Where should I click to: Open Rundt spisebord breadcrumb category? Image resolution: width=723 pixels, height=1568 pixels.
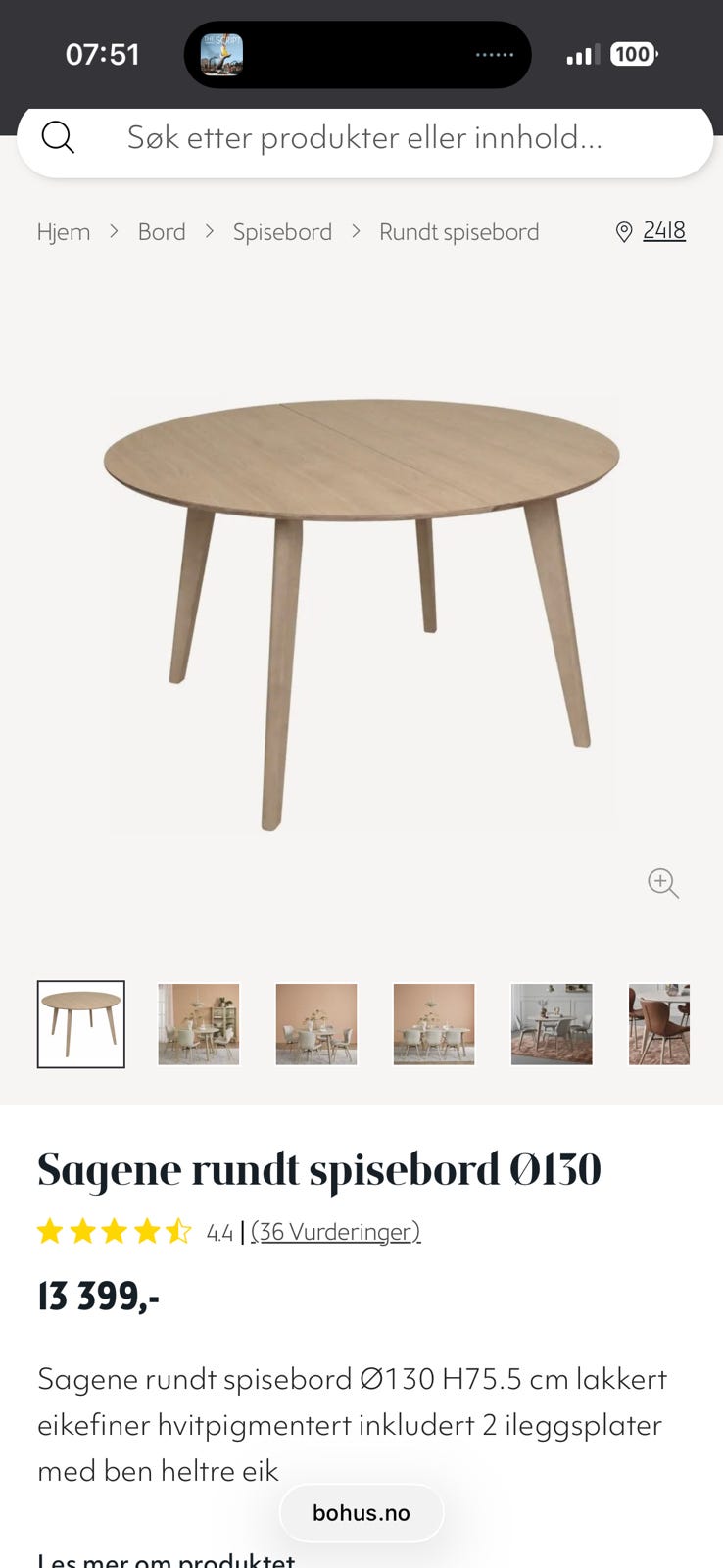pyautogui.click(x=458, y=232)
